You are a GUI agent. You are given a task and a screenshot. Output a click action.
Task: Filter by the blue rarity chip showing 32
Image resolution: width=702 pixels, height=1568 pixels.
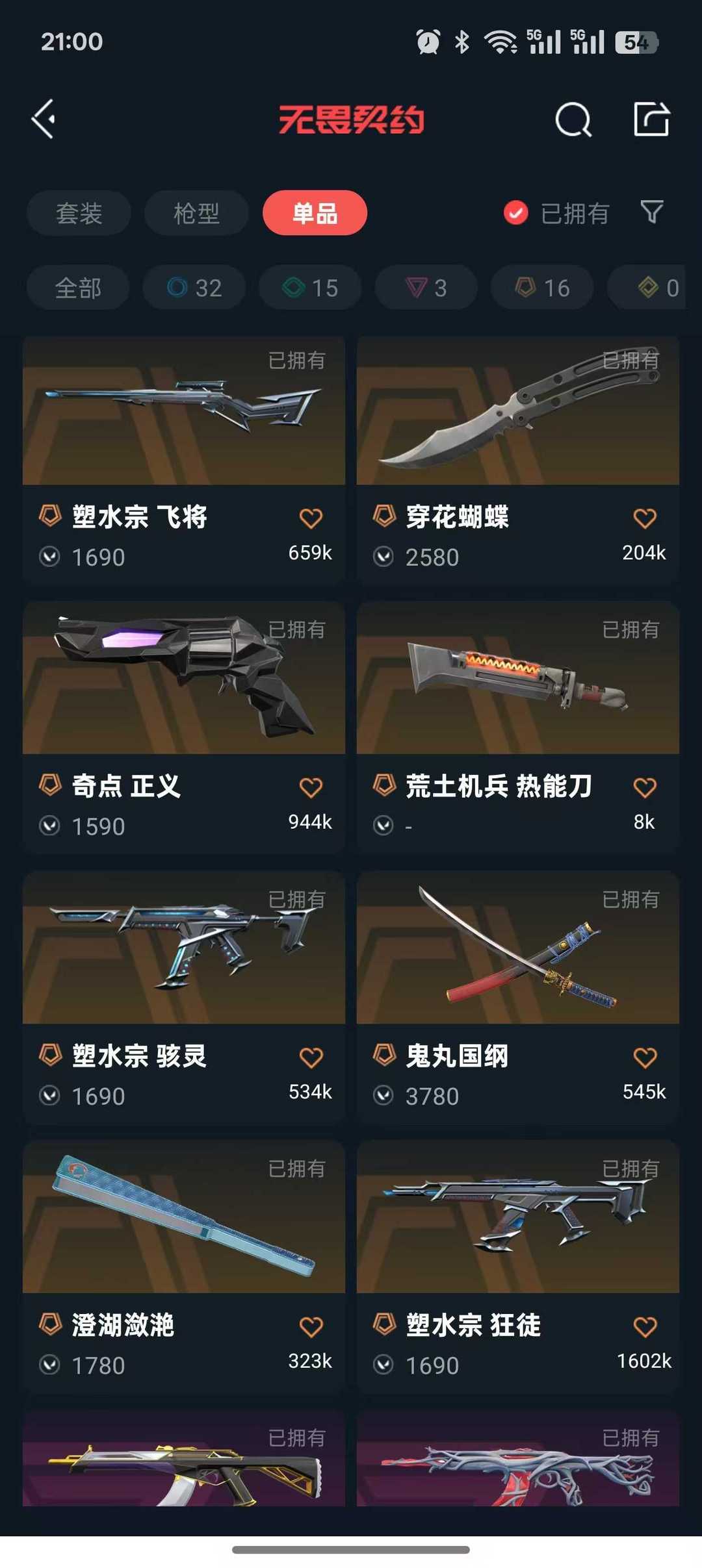click(x=194, y=288)
